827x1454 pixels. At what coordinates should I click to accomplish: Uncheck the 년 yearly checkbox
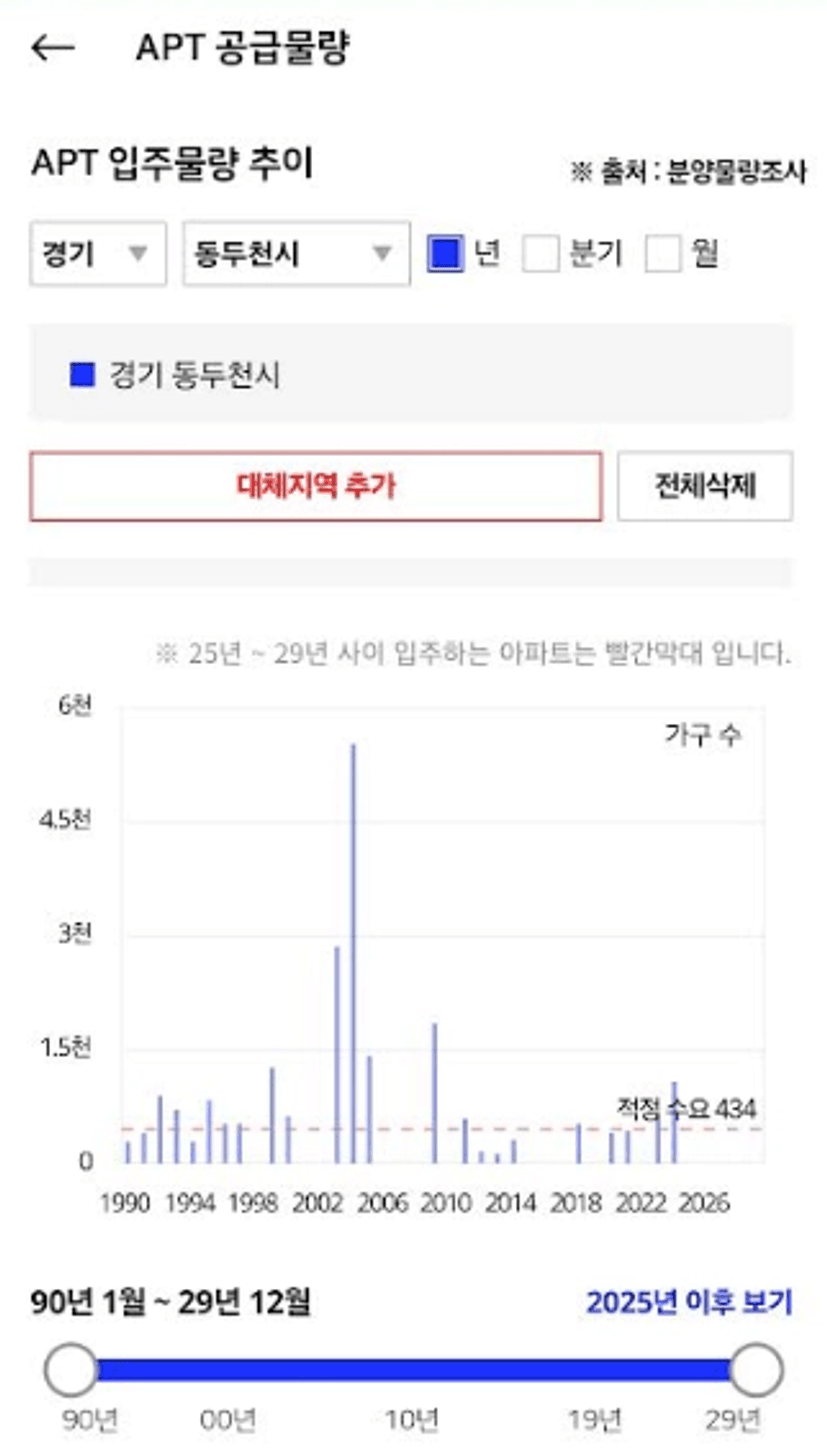[x=445, y=254]
